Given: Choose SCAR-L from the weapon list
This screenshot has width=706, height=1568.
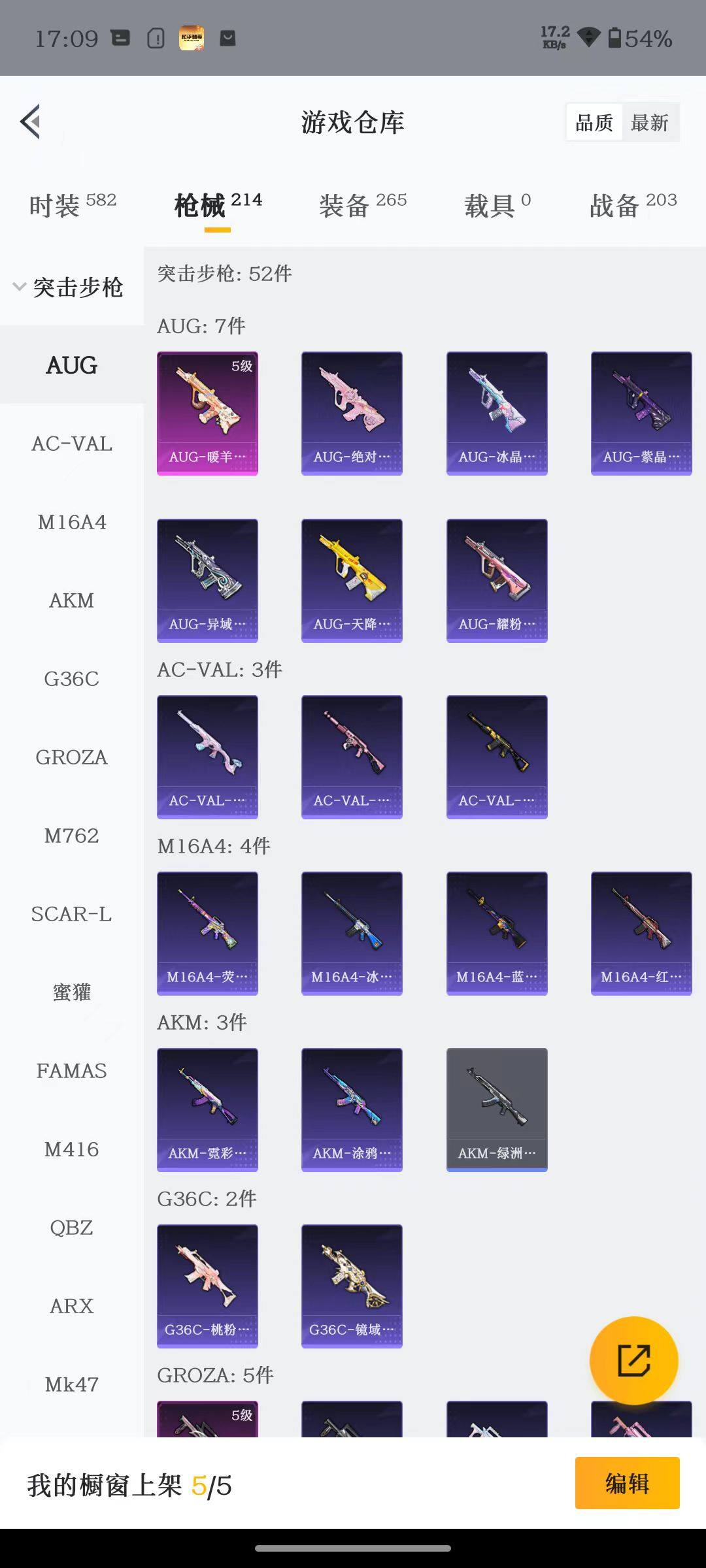Looking at the screenshot, I should (72, 914).
